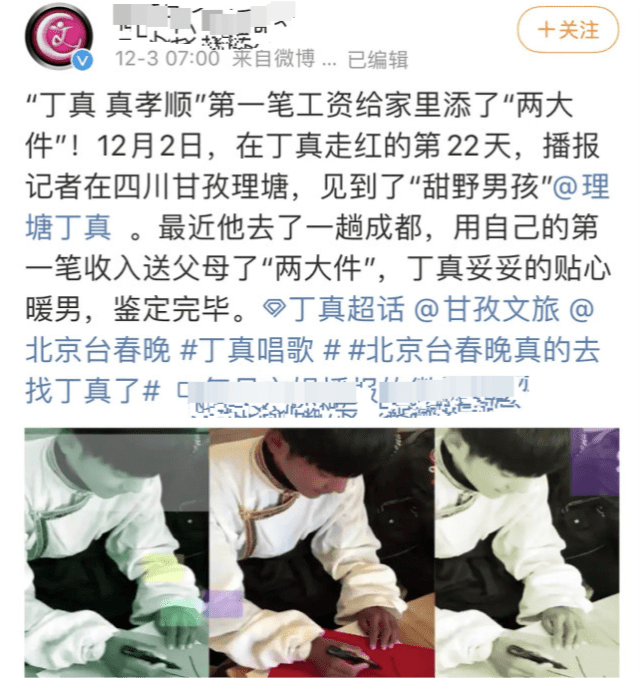Screen dimensions: 641x678
Task: Follow this Weibo account
Action: 569,30
